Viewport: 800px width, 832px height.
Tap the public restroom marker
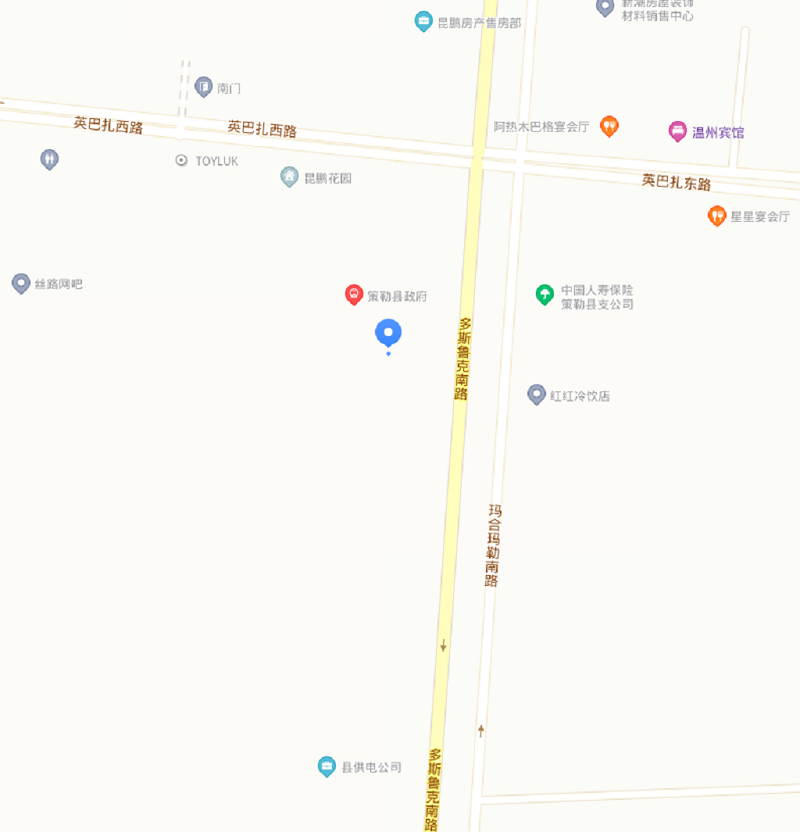(49, 159)
